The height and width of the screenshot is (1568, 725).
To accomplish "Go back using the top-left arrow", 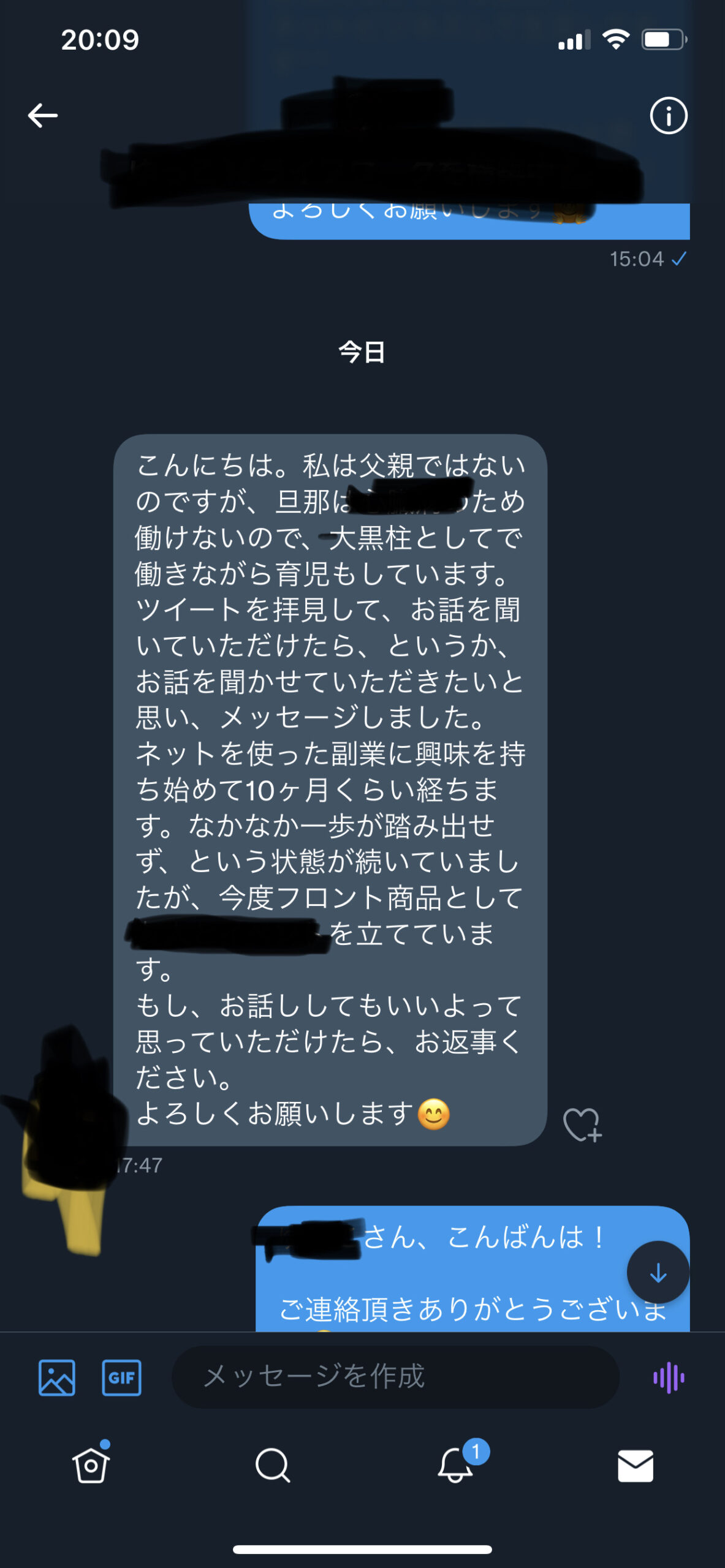I will pos(43,115).
